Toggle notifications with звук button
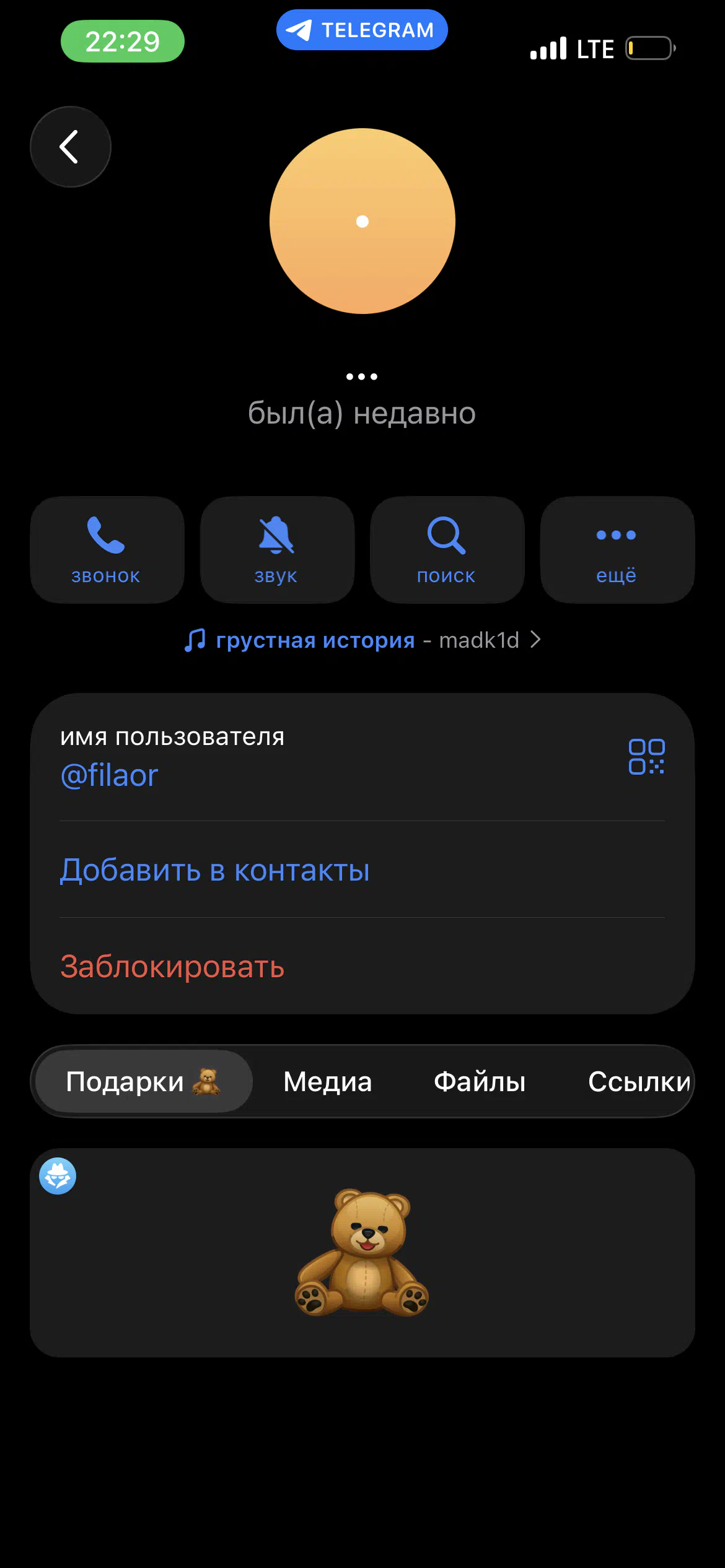725x1568 pixels. click(277, 549)
